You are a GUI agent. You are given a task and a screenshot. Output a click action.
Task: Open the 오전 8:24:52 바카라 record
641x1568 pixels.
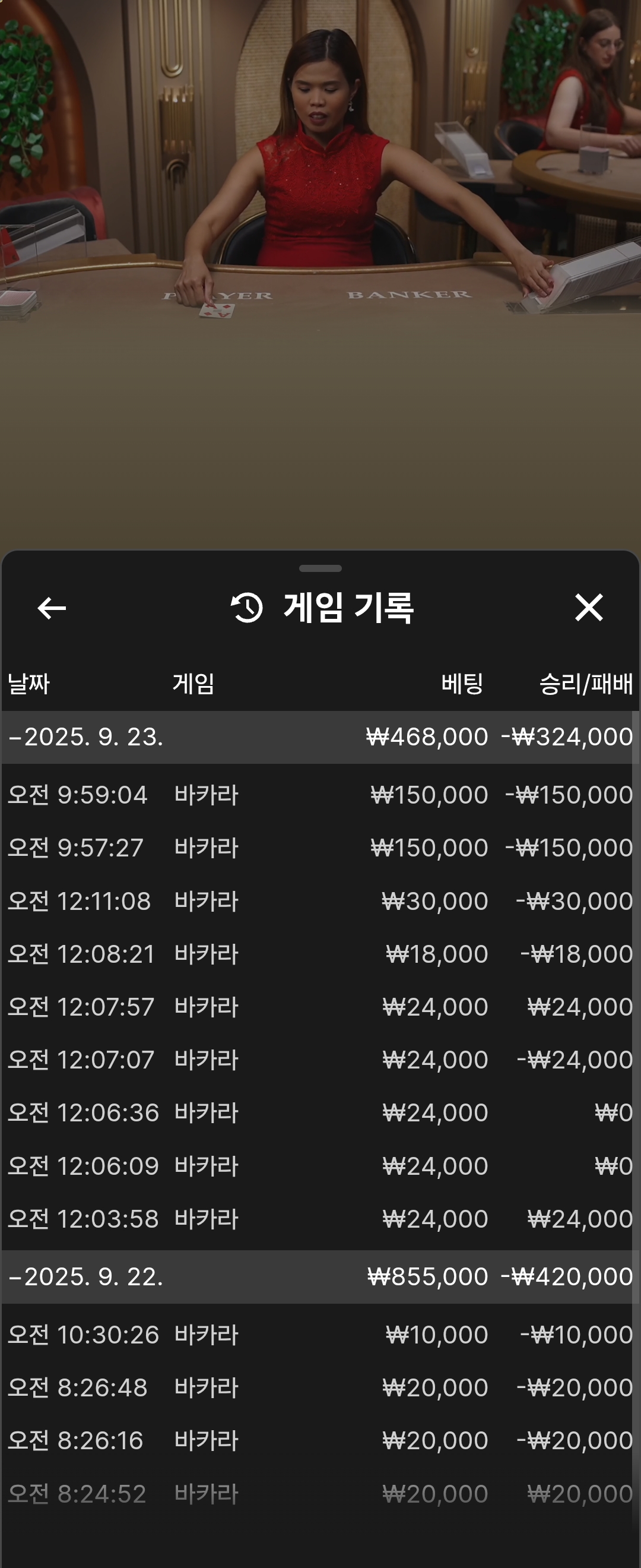pyautogui.click(x=320, y=1494)
